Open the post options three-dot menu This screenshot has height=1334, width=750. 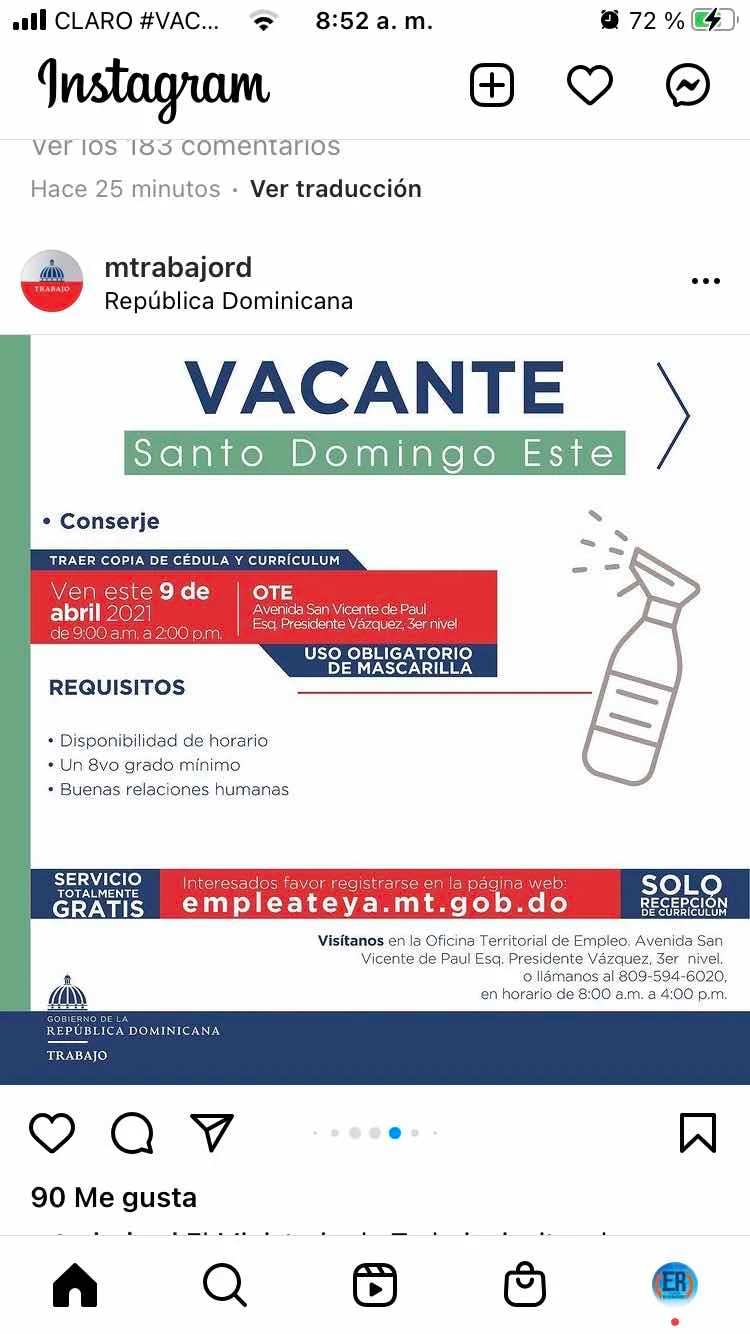[x=706, y=282]
